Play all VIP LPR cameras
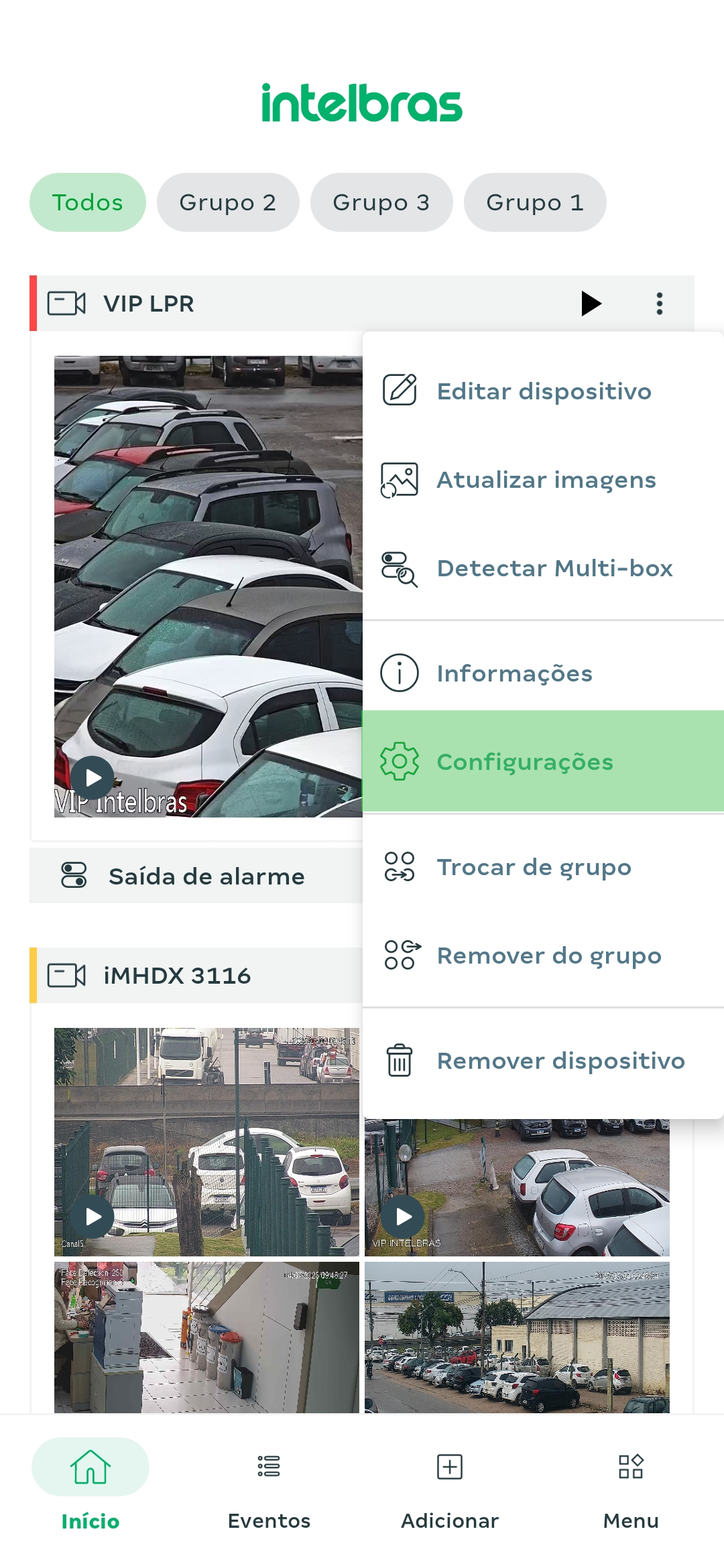The image size is (724, 1568). pos(591,304)
